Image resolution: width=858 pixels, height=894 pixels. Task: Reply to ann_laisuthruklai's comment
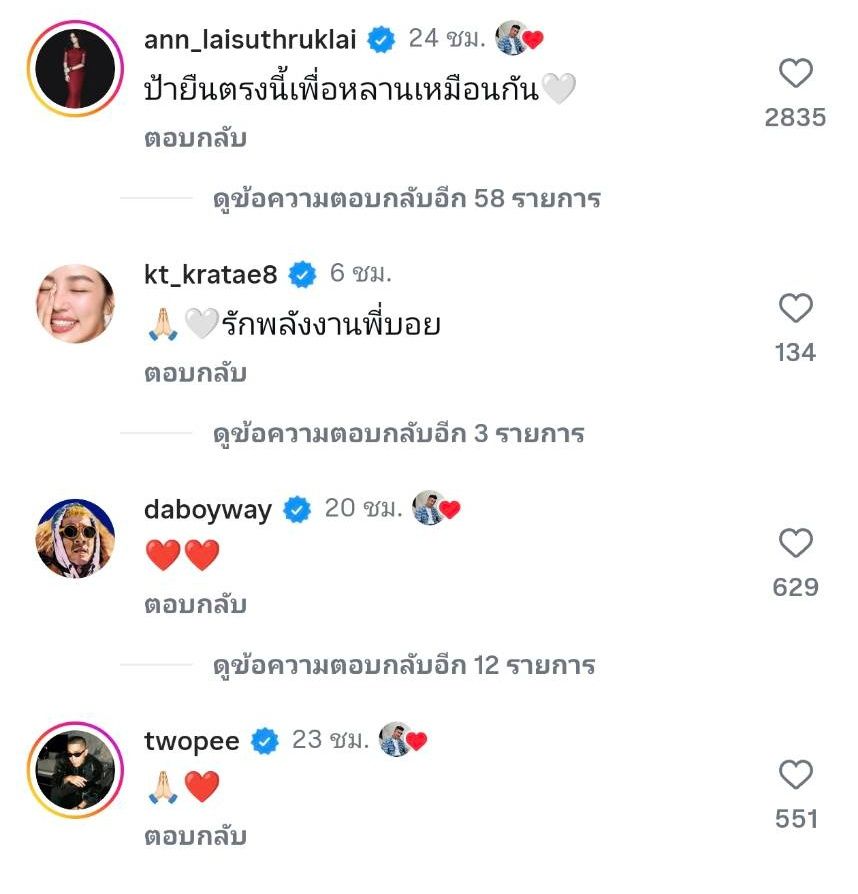196,138
